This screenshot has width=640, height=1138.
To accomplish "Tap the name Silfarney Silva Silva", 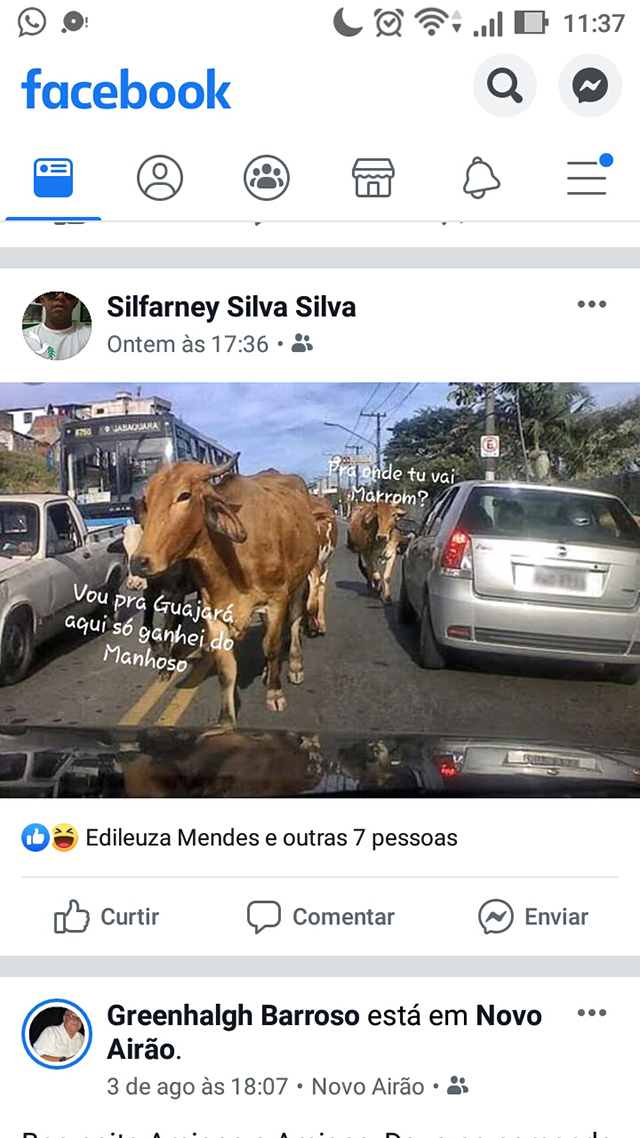I will tap(231, 307).
